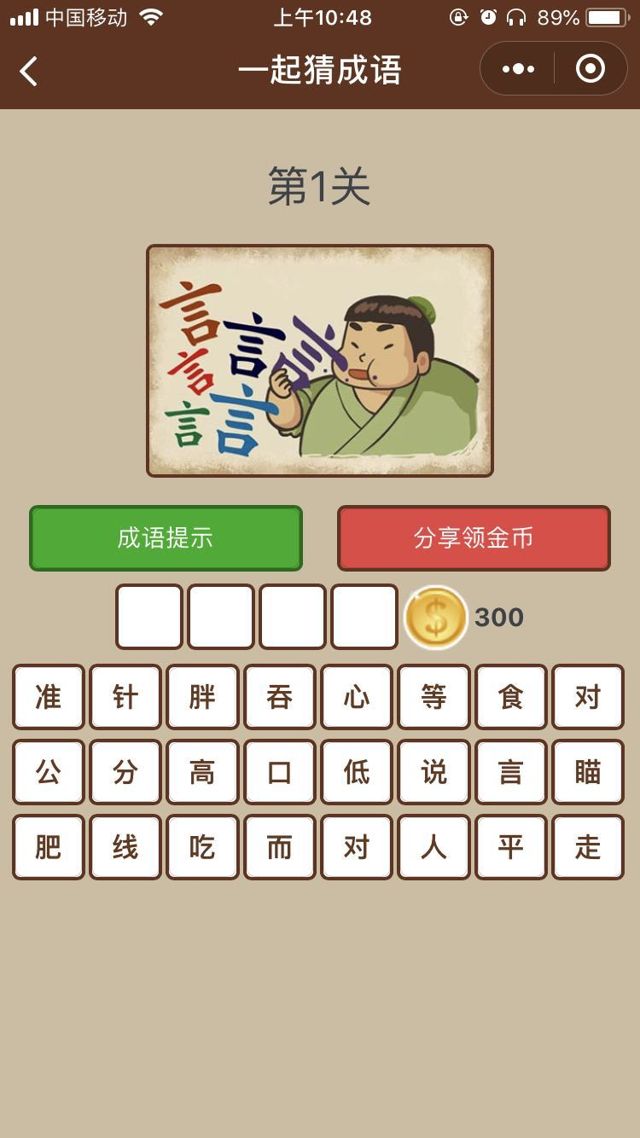Tap the 吃 character tile
Image resolution: width=640 pixels, height=1138 pixels.
click(x=202, y=847)
